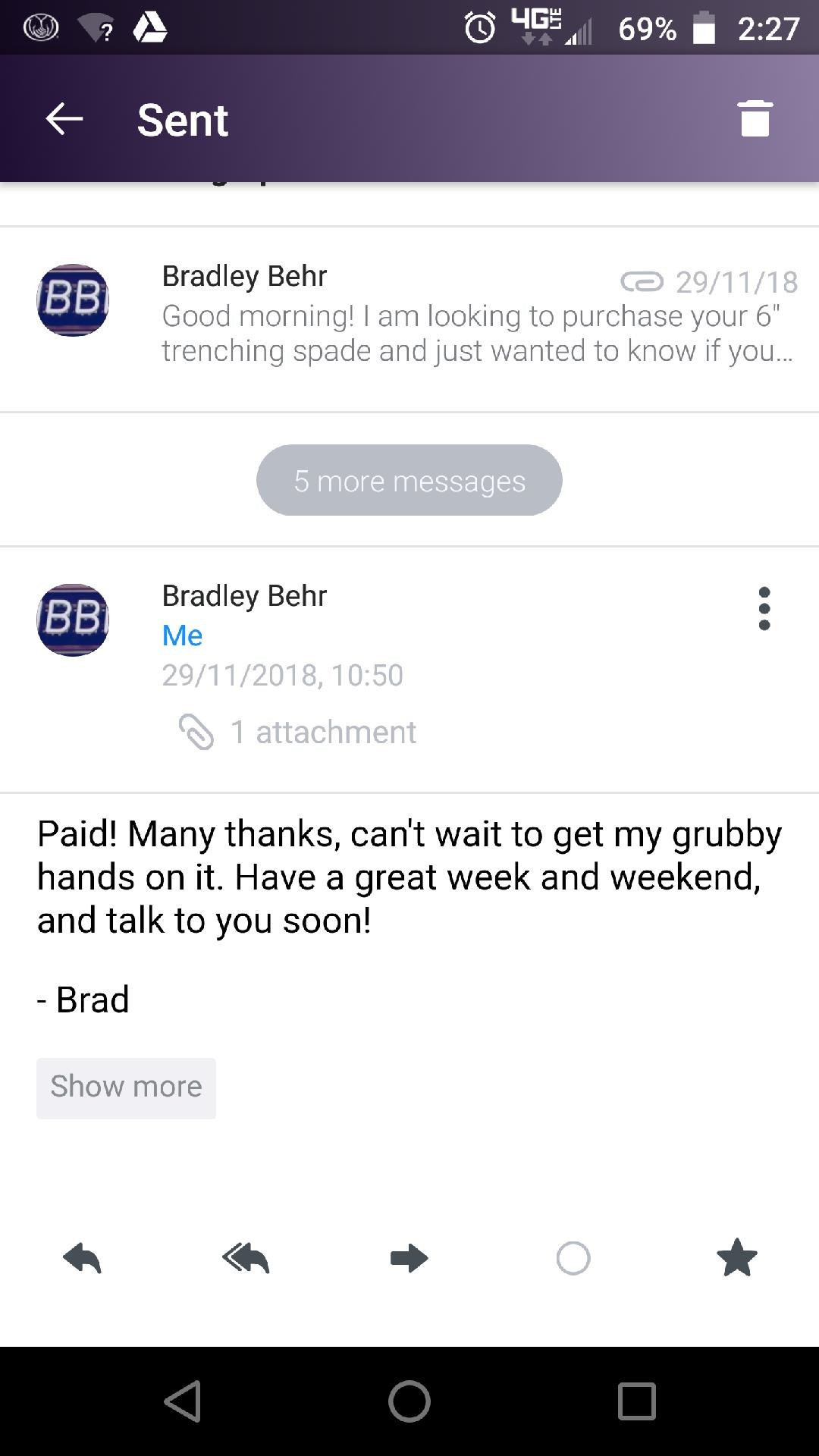Image resolution: width=819 pixels, height=1456 pixels.
Task: Delete this email with the trash icon
Action: click(755, 118)
